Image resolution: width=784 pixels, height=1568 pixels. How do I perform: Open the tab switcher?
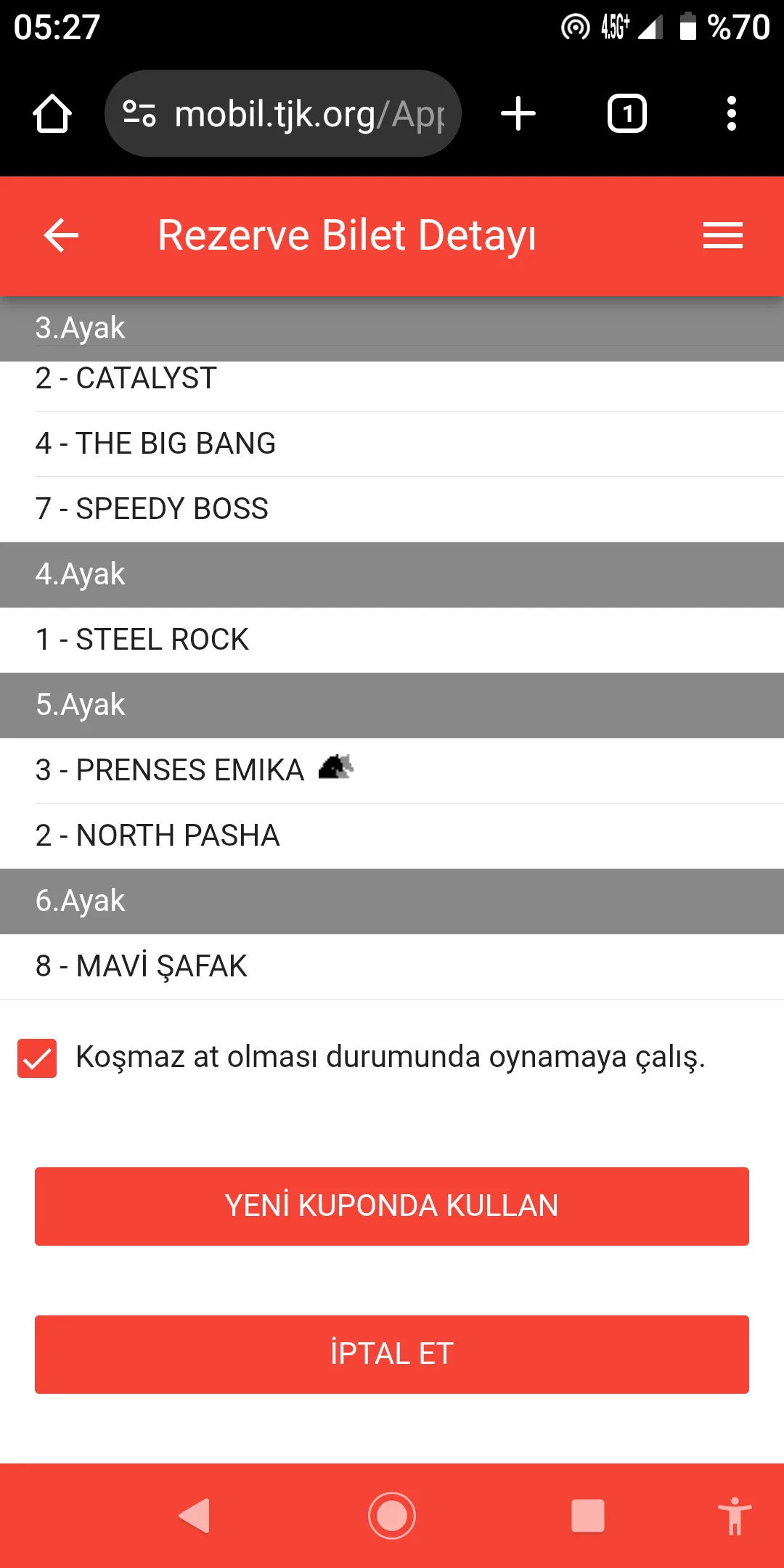(x=626, y=114)
